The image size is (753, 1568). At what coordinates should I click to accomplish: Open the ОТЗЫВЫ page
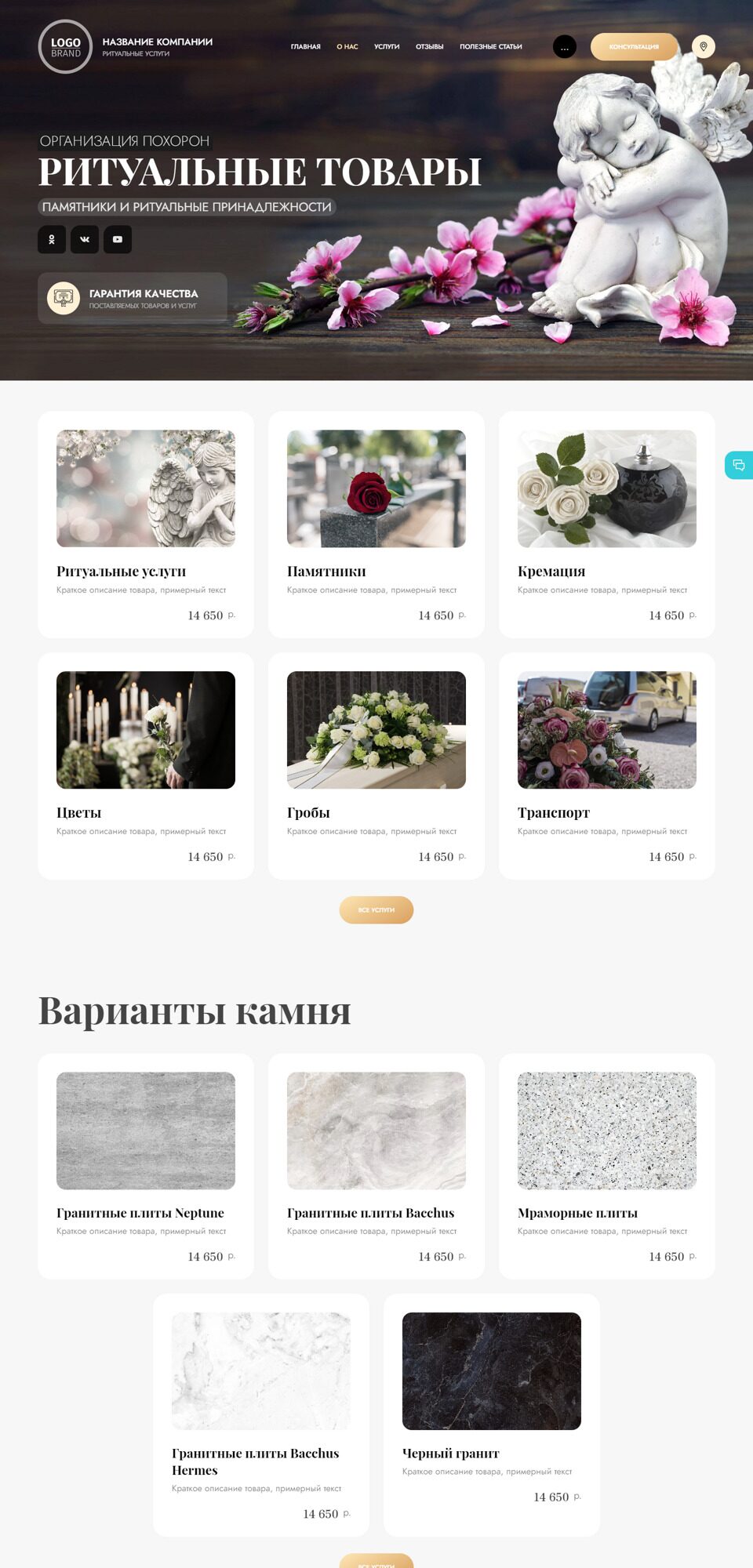click(x=429, y=47)
